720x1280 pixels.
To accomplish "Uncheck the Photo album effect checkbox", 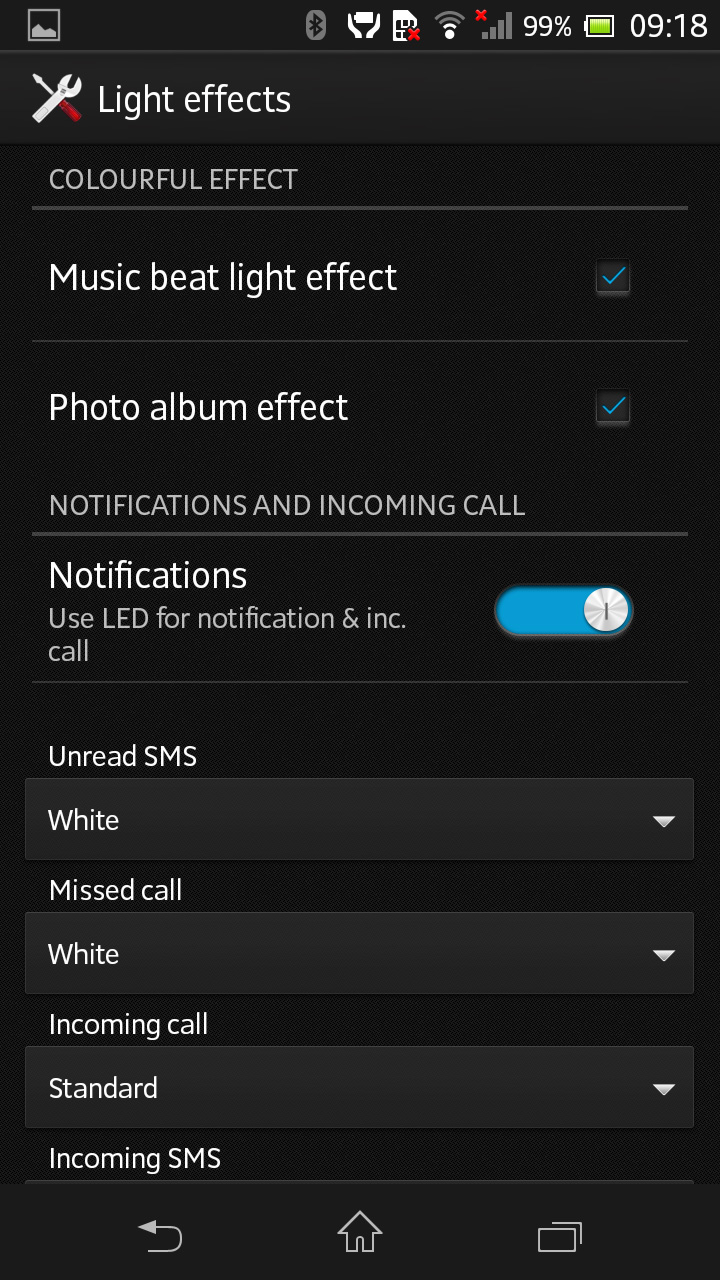I will click(x=612, y=407).
